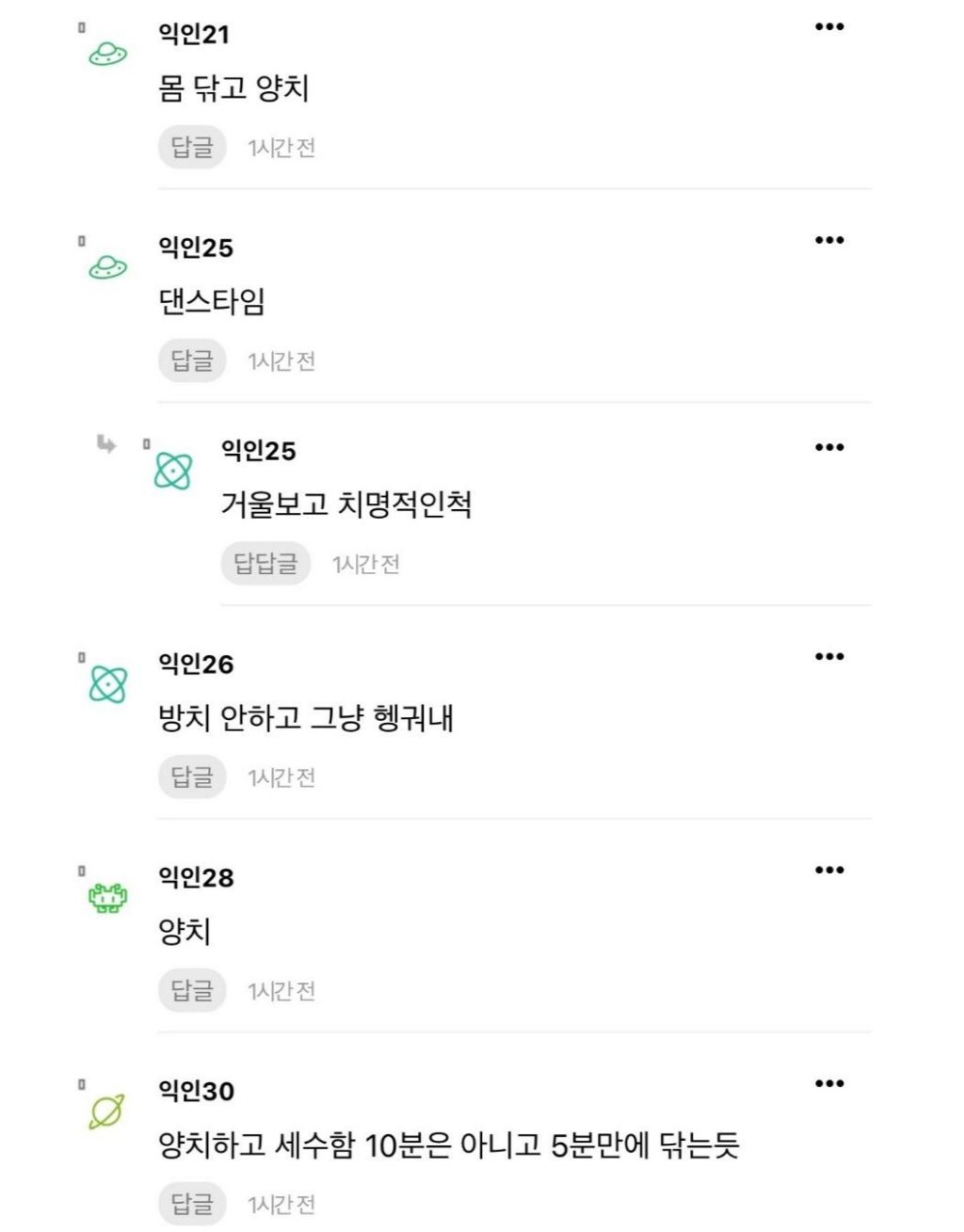Click the atom avatar beside 익인26
Screen dimensions: 964x1232
coord(106,682)
